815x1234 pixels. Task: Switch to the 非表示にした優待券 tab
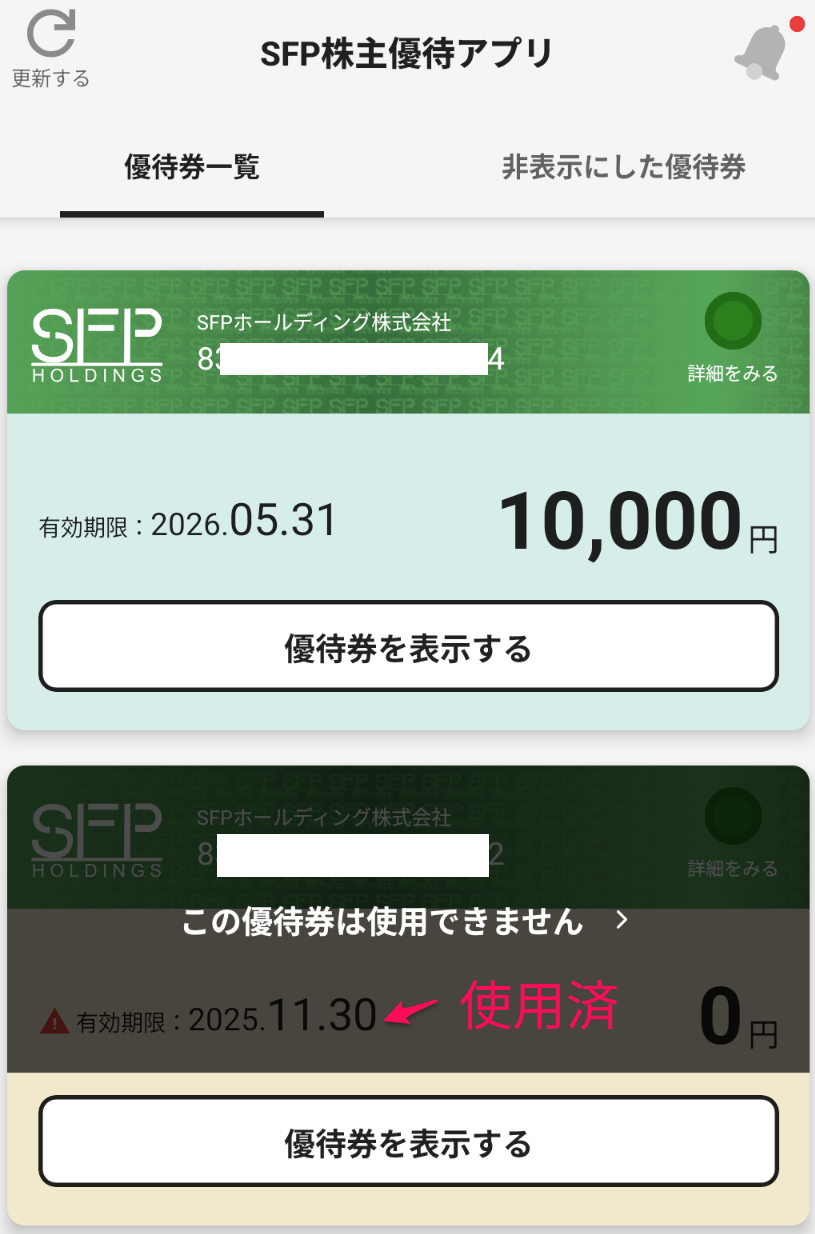[x=623, y=167]
